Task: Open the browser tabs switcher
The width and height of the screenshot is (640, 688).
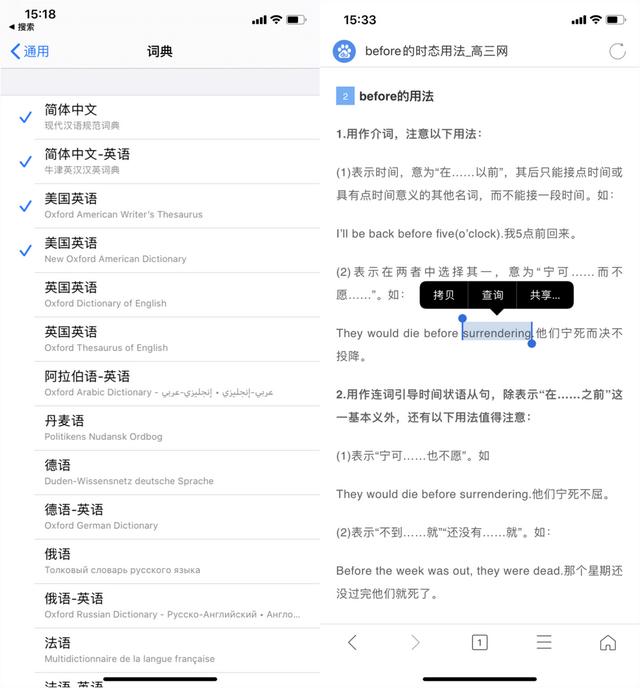Action: tap(479, 642)
